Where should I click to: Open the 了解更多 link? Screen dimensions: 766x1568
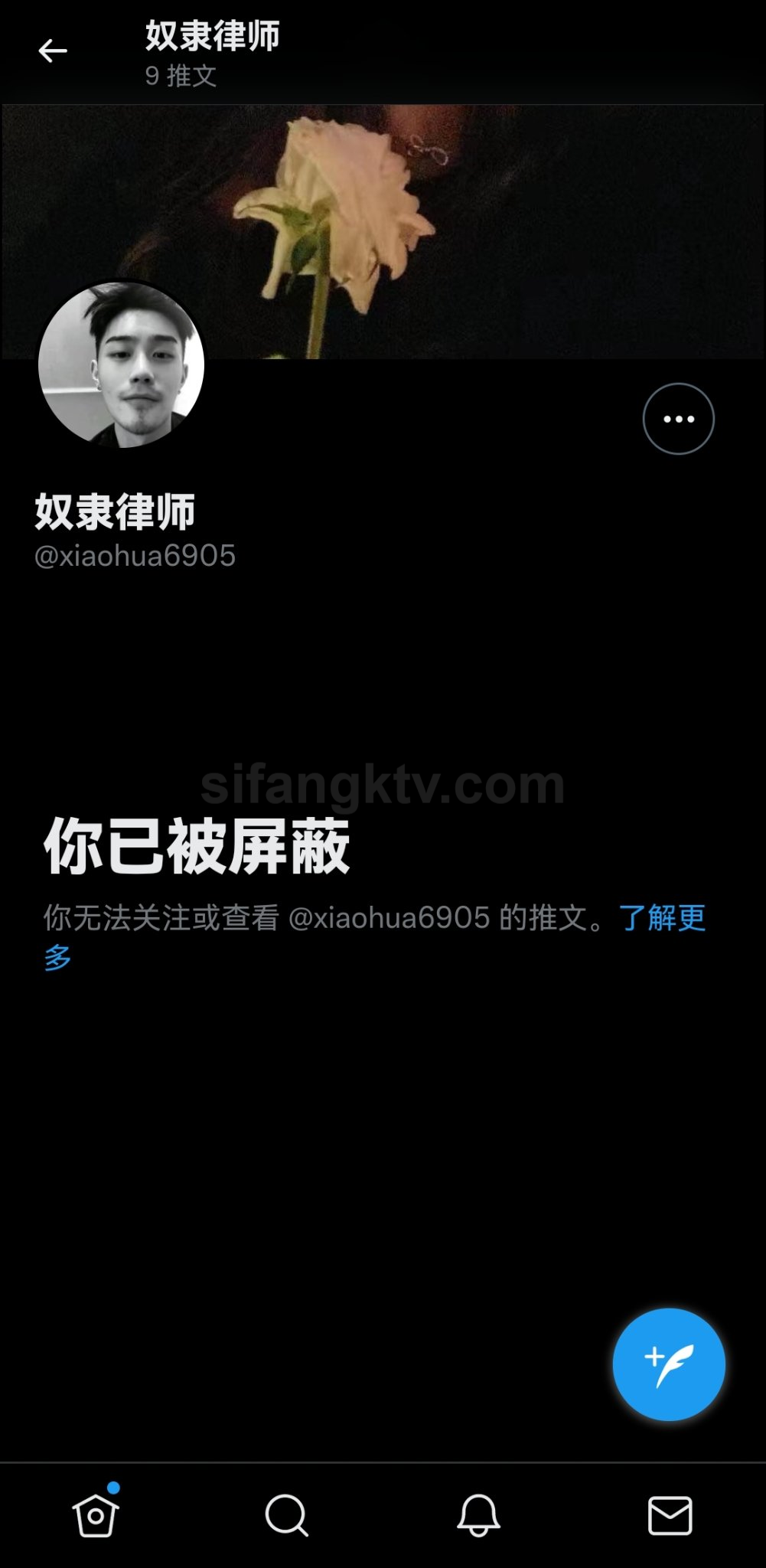point(661,917)
